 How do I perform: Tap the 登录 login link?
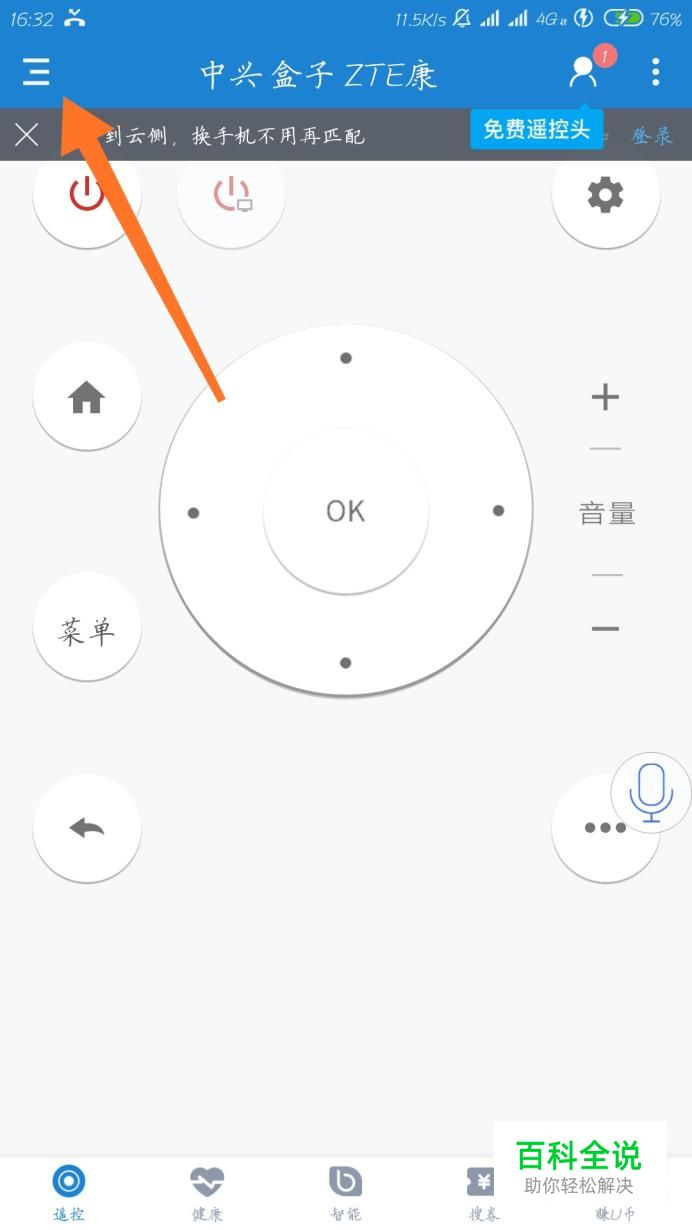[652, 135]
